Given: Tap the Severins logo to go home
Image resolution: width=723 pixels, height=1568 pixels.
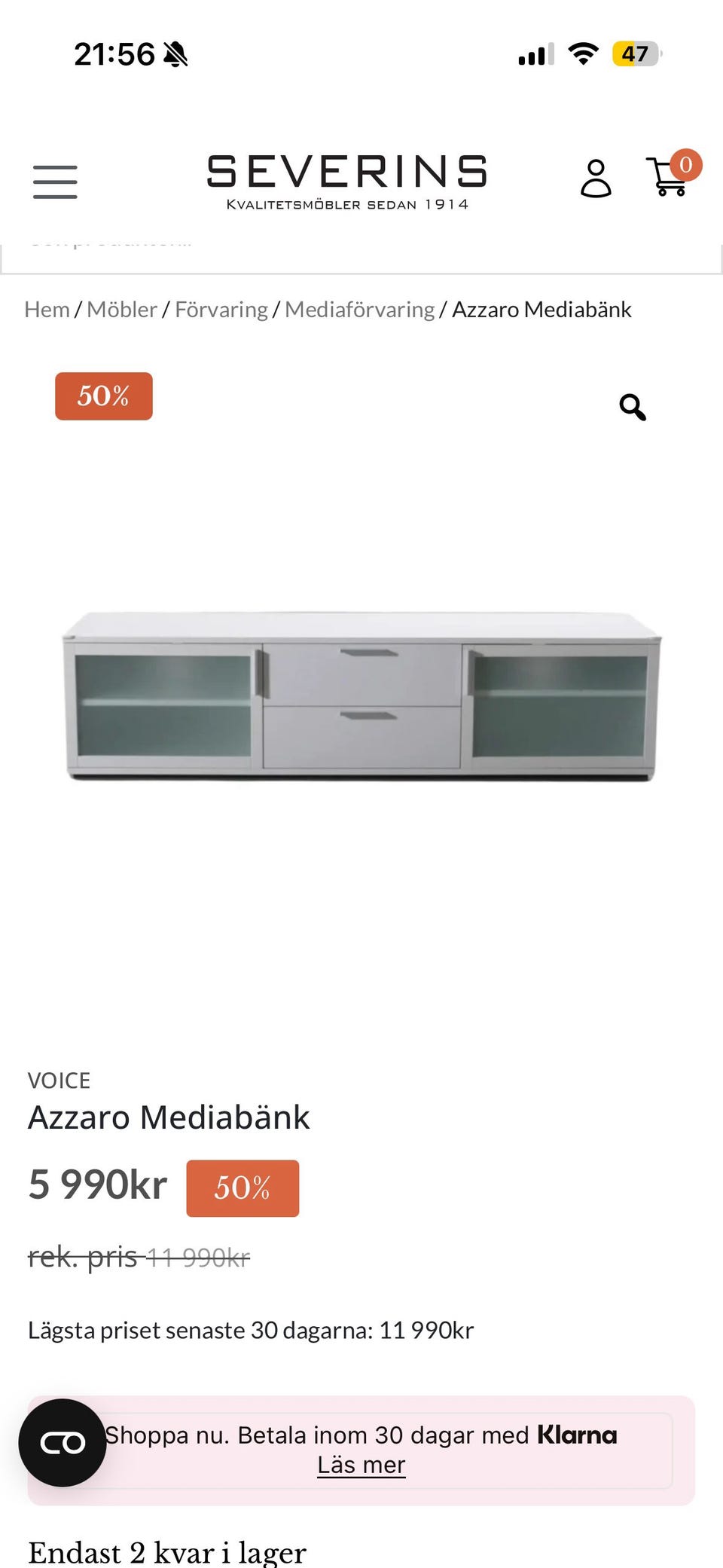Looking at the screenshot, I should tap(347, 182).
